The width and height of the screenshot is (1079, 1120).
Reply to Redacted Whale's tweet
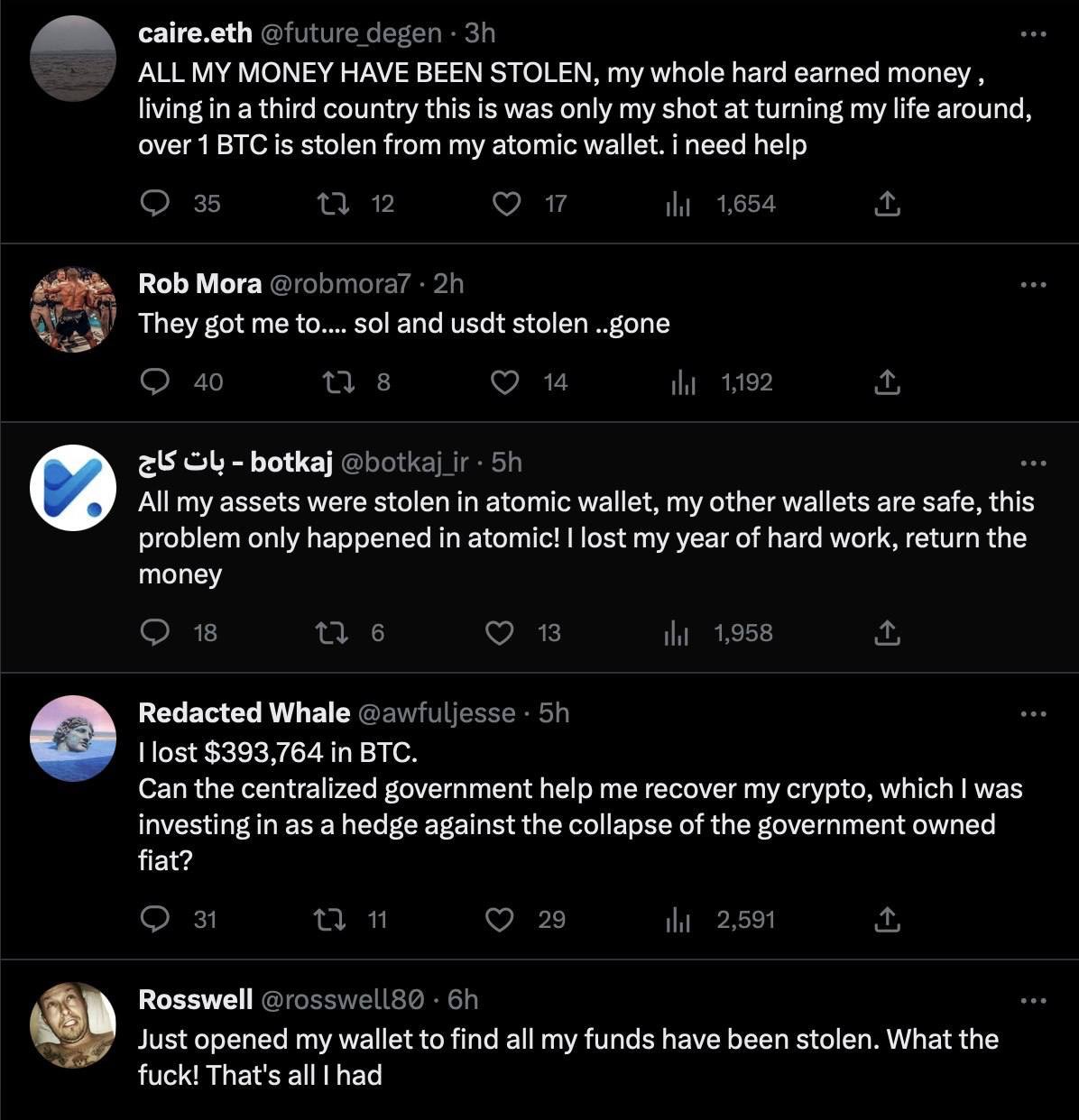tap(155, 920)
